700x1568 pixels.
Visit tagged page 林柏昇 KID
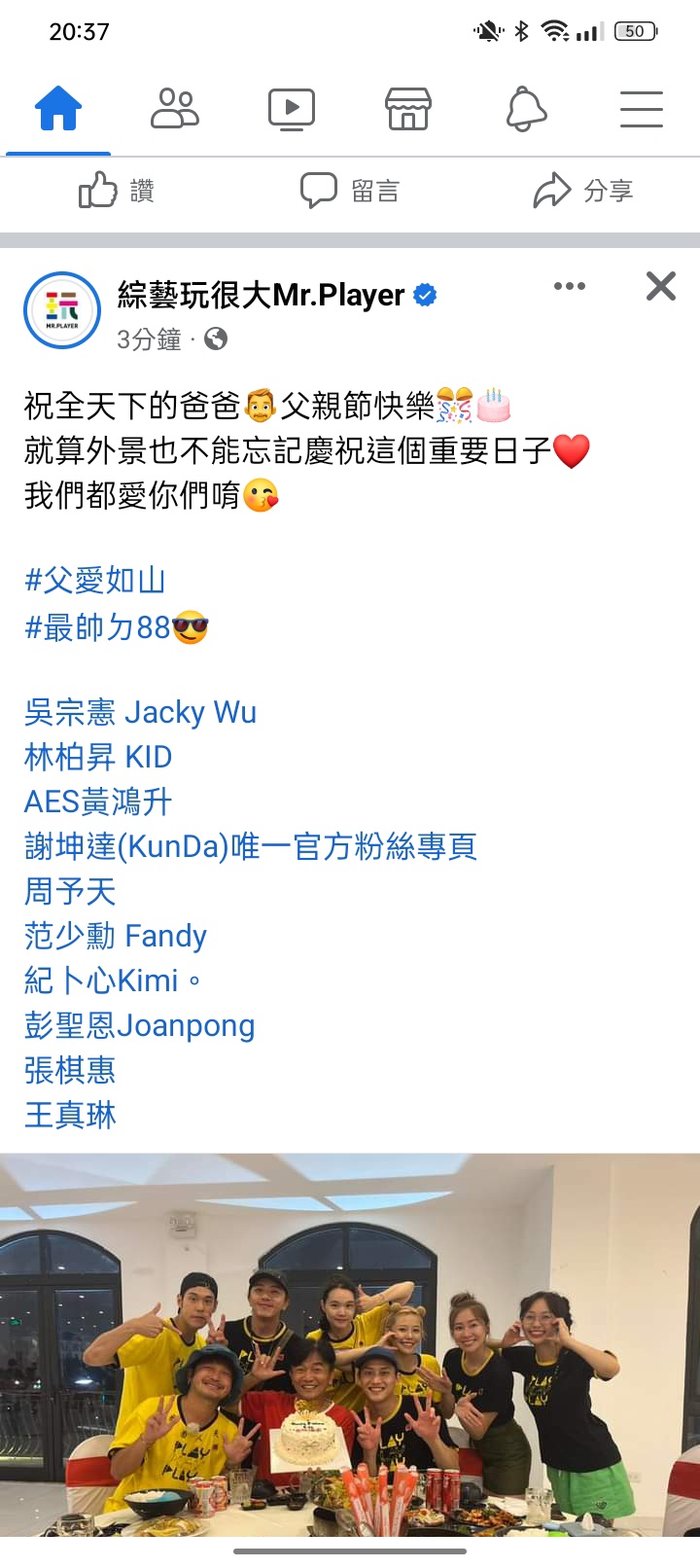[98, 757]
